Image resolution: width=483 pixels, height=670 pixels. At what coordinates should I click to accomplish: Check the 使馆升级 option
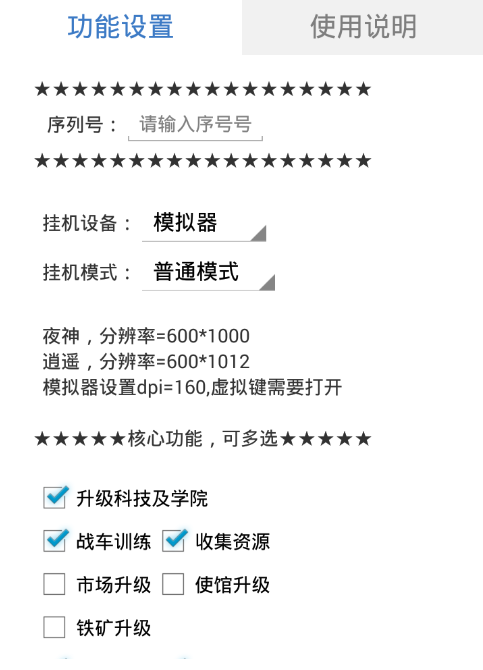click(173, 585)
